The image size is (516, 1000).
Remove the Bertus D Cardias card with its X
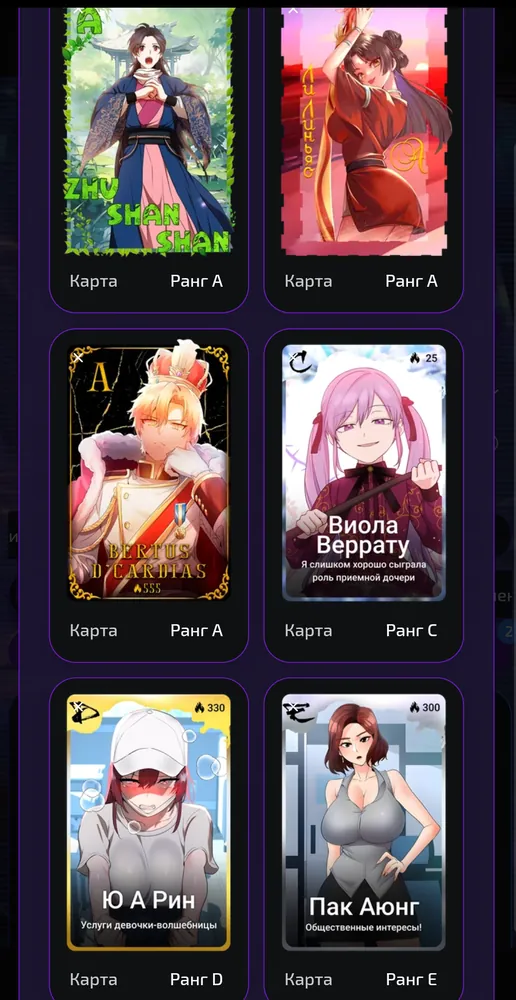coord(78,358)
